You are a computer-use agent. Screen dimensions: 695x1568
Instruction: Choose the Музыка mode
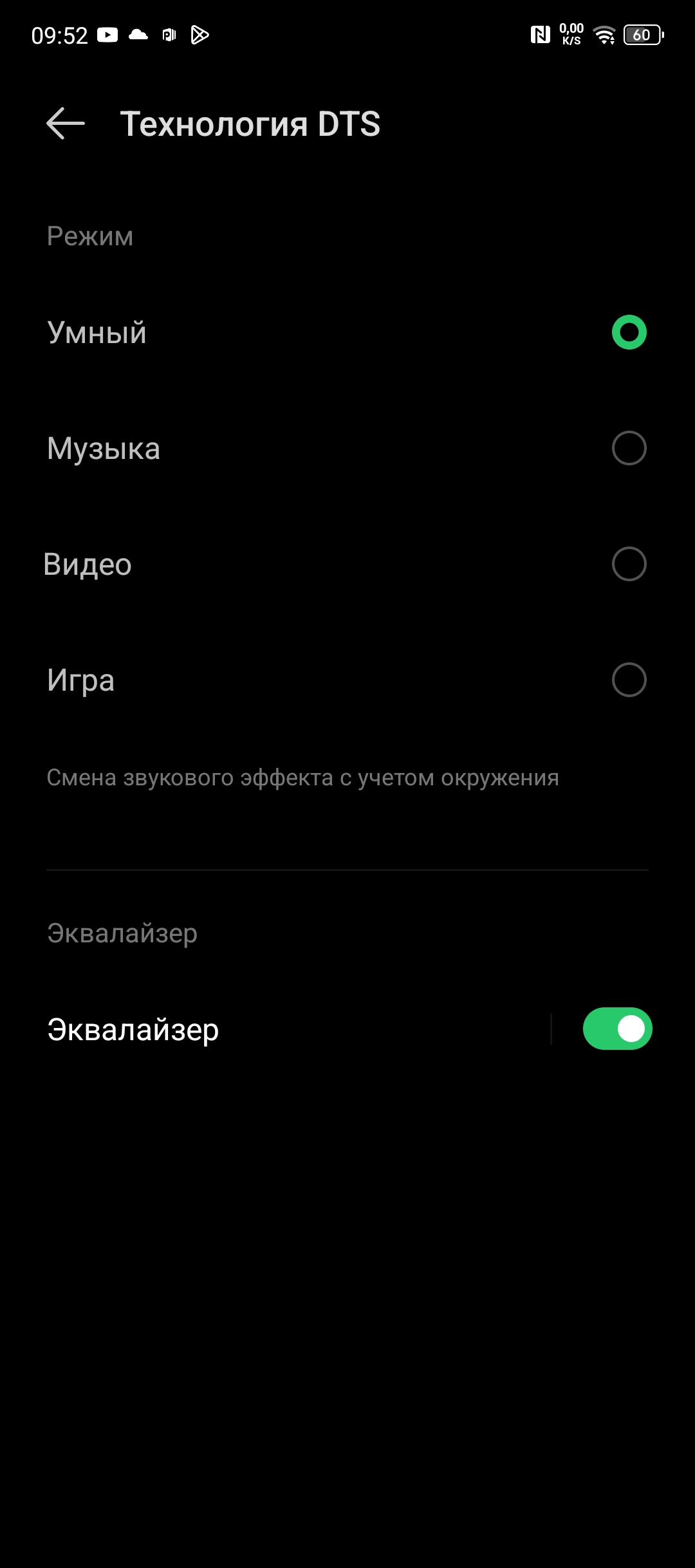629,448
